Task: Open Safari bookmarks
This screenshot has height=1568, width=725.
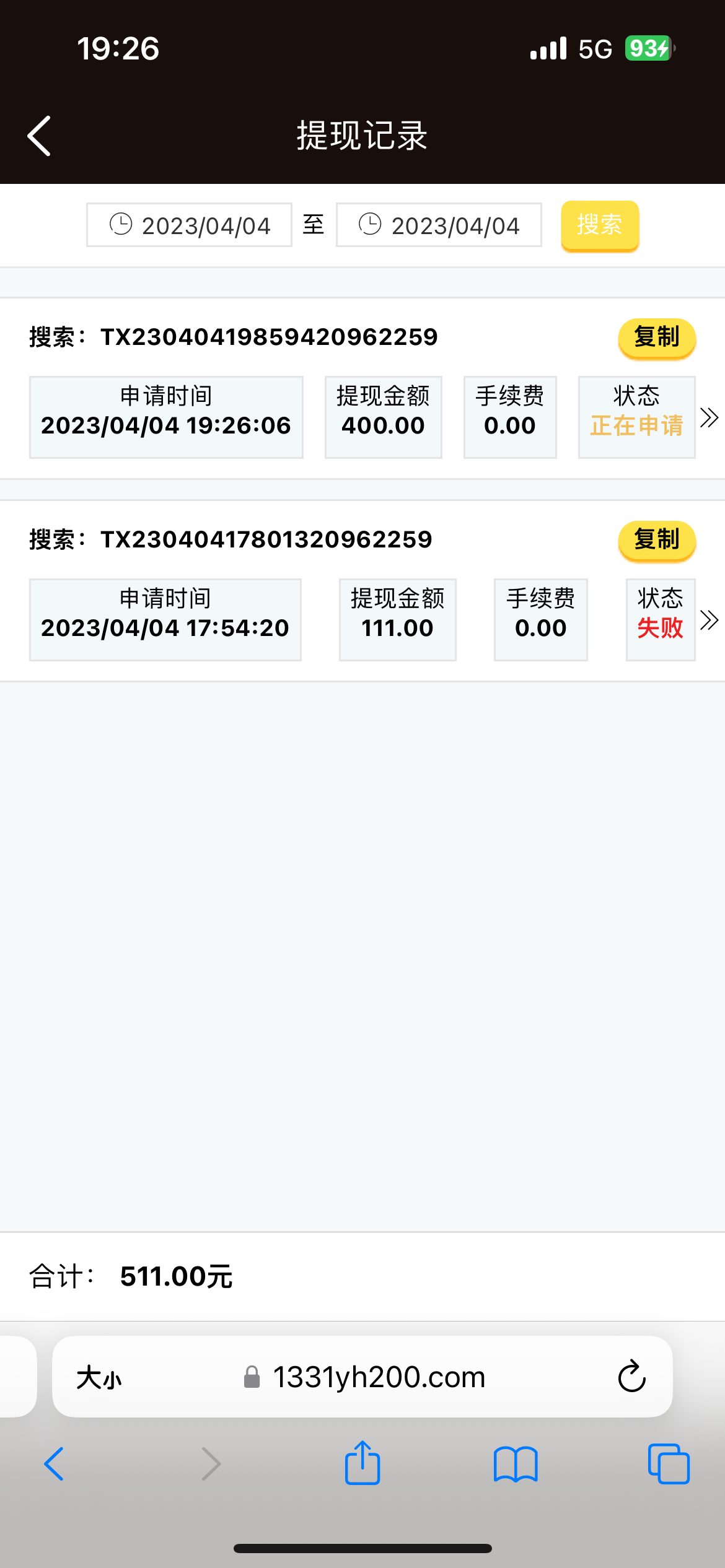Action: [x=516, y=1464]
